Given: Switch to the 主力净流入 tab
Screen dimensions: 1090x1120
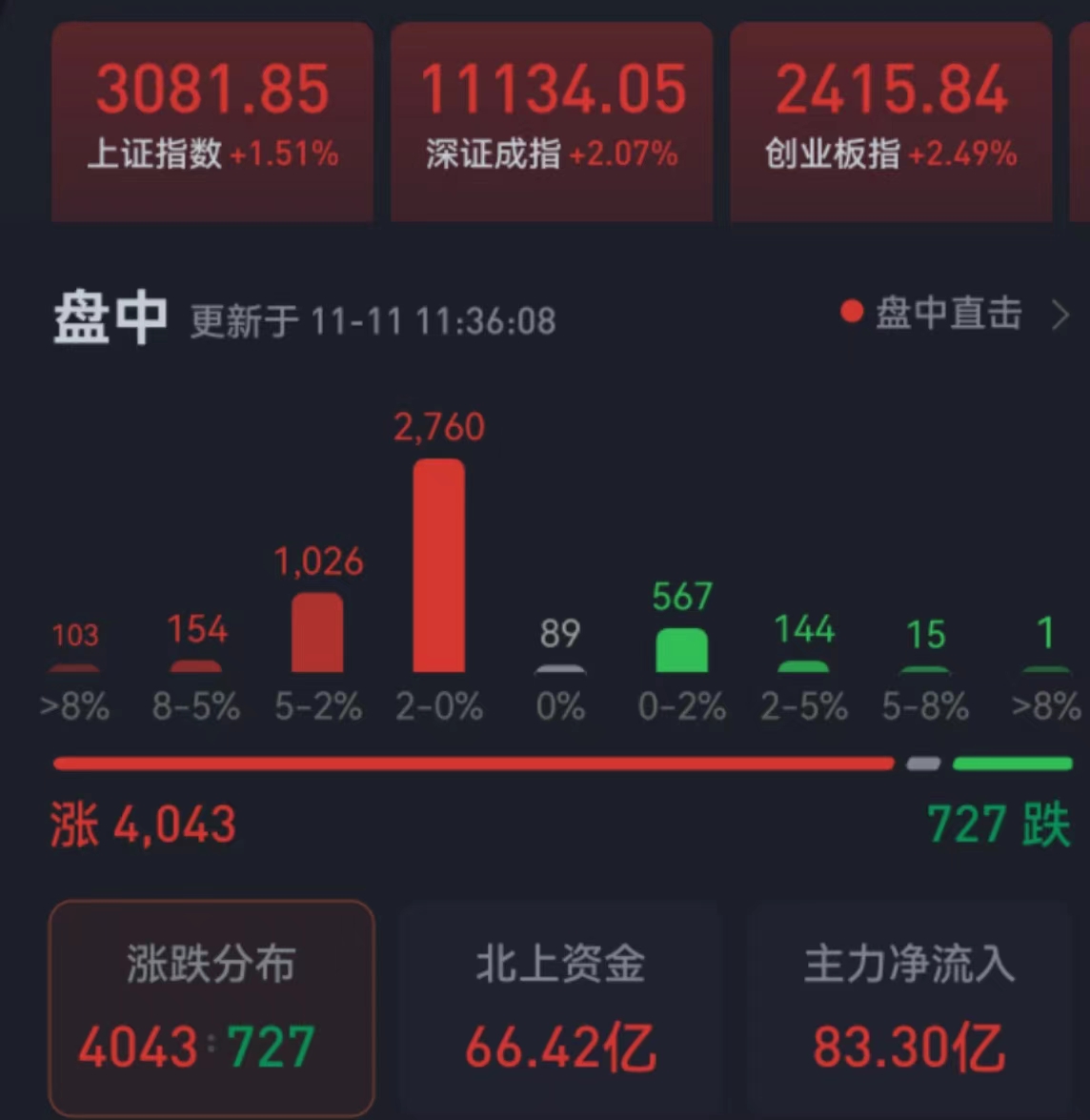Looking at the screenshot, I should 909,1006.
